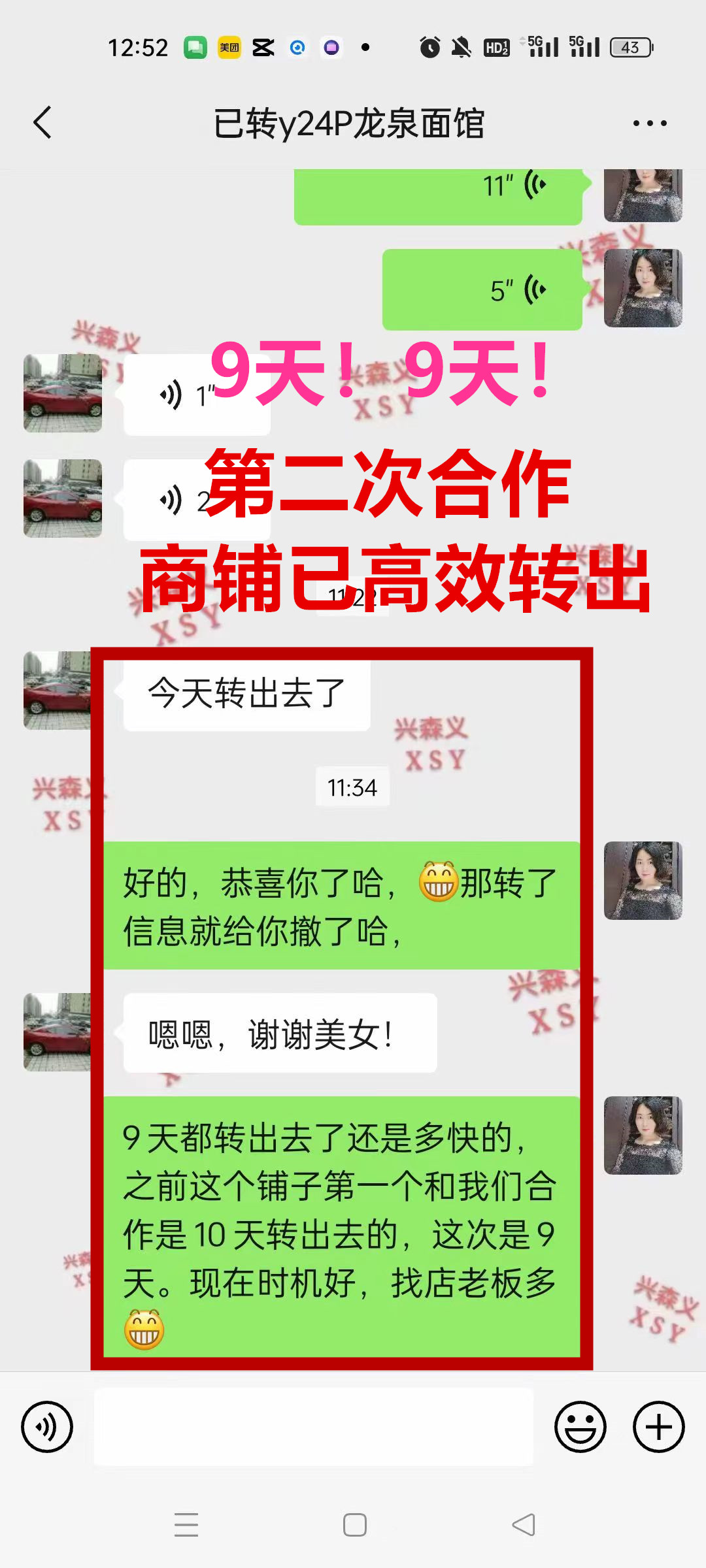This screenshot has width=706, height=1568.
Task: Tap the message text field
Action: pyautogui.click(x=314, y=1426)
